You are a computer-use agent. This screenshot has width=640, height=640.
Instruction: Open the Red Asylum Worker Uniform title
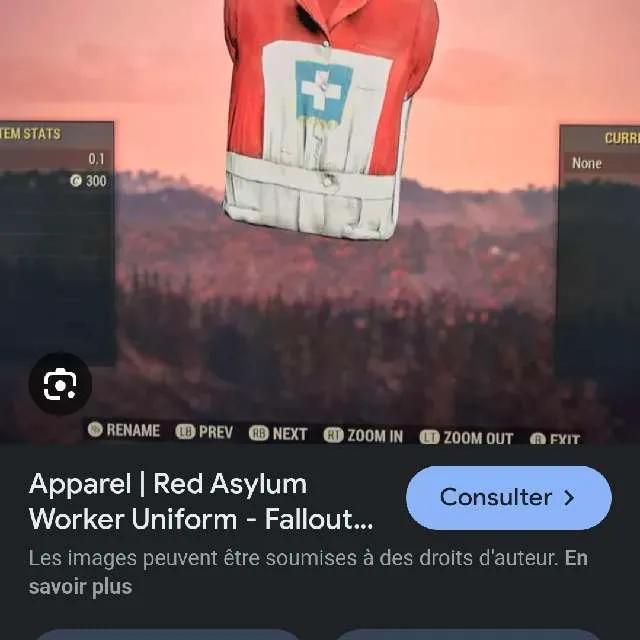pos(200,502)
